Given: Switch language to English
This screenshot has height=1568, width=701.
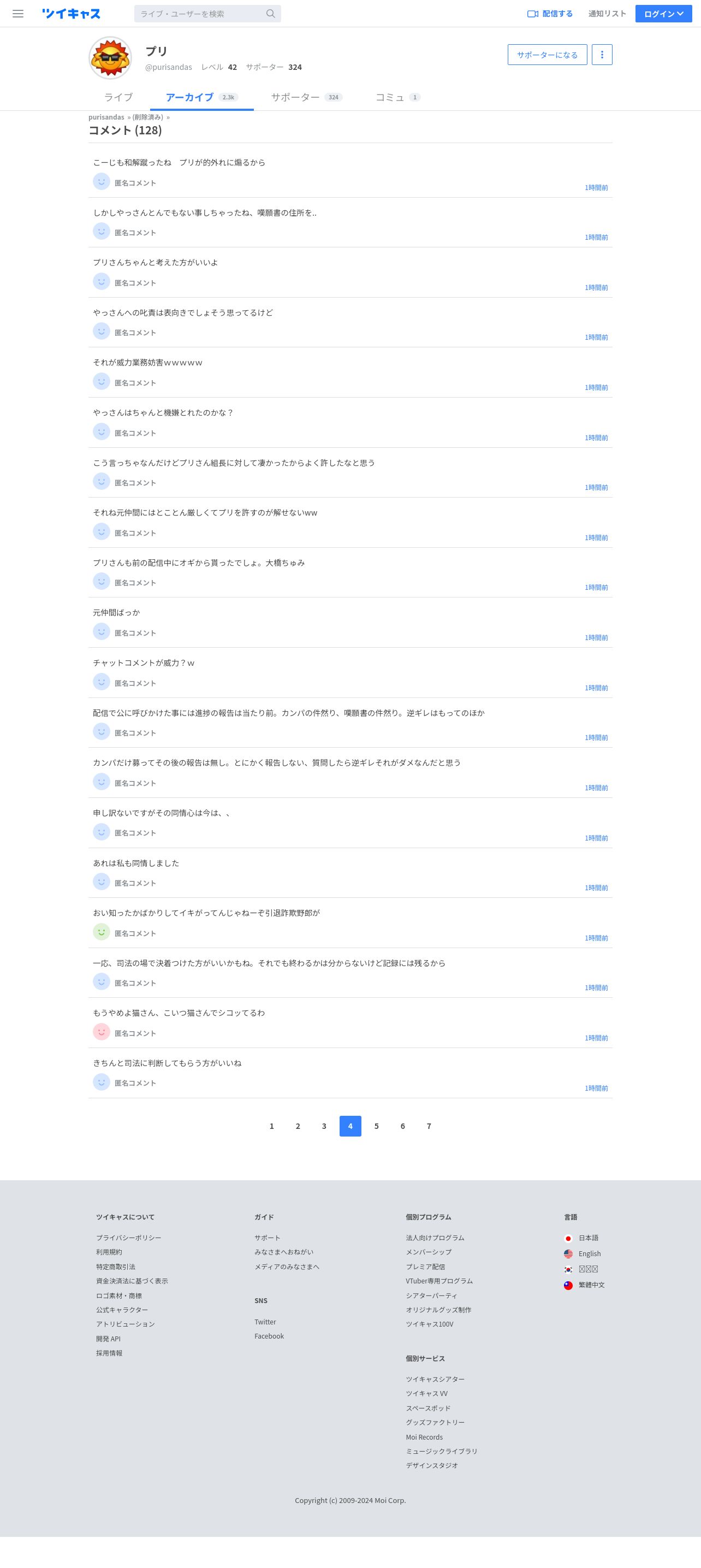Looking at the screenshot, I should coord(589,1253).
